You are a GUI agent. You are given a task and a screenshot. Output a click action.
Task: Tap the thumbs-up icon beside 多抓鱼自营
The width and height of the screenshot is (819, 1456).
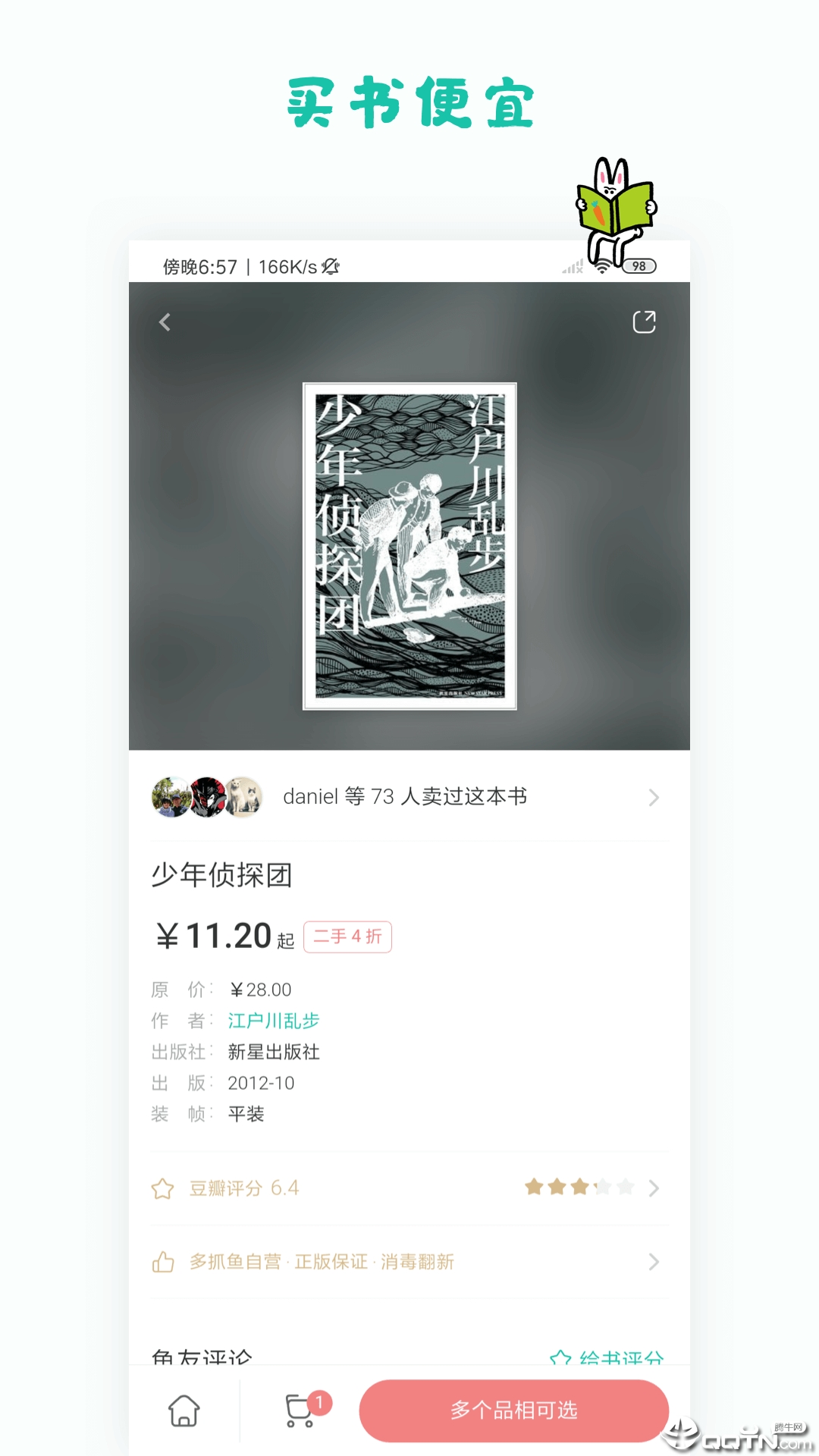click(162, 1261)
